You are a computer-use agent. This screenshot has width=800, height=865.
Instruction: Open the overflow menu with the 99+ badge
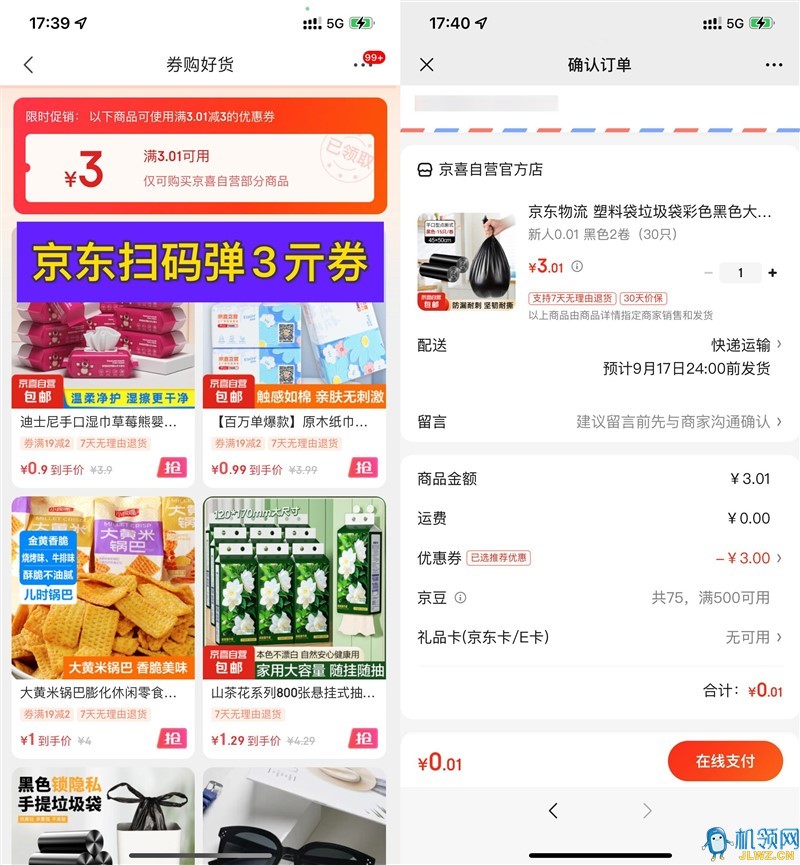(363, 65)
